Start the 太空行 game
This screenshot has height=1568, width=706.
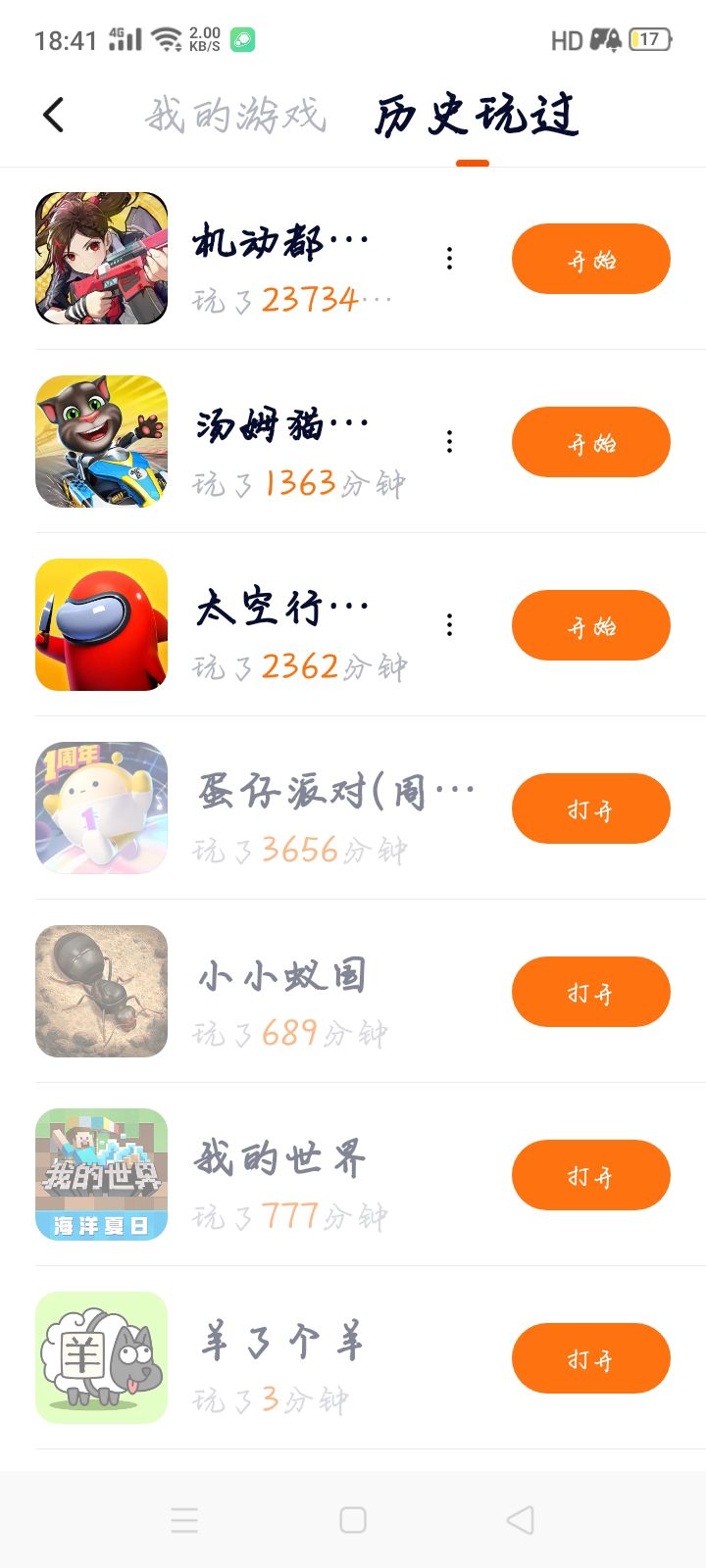tap(590, 625)
